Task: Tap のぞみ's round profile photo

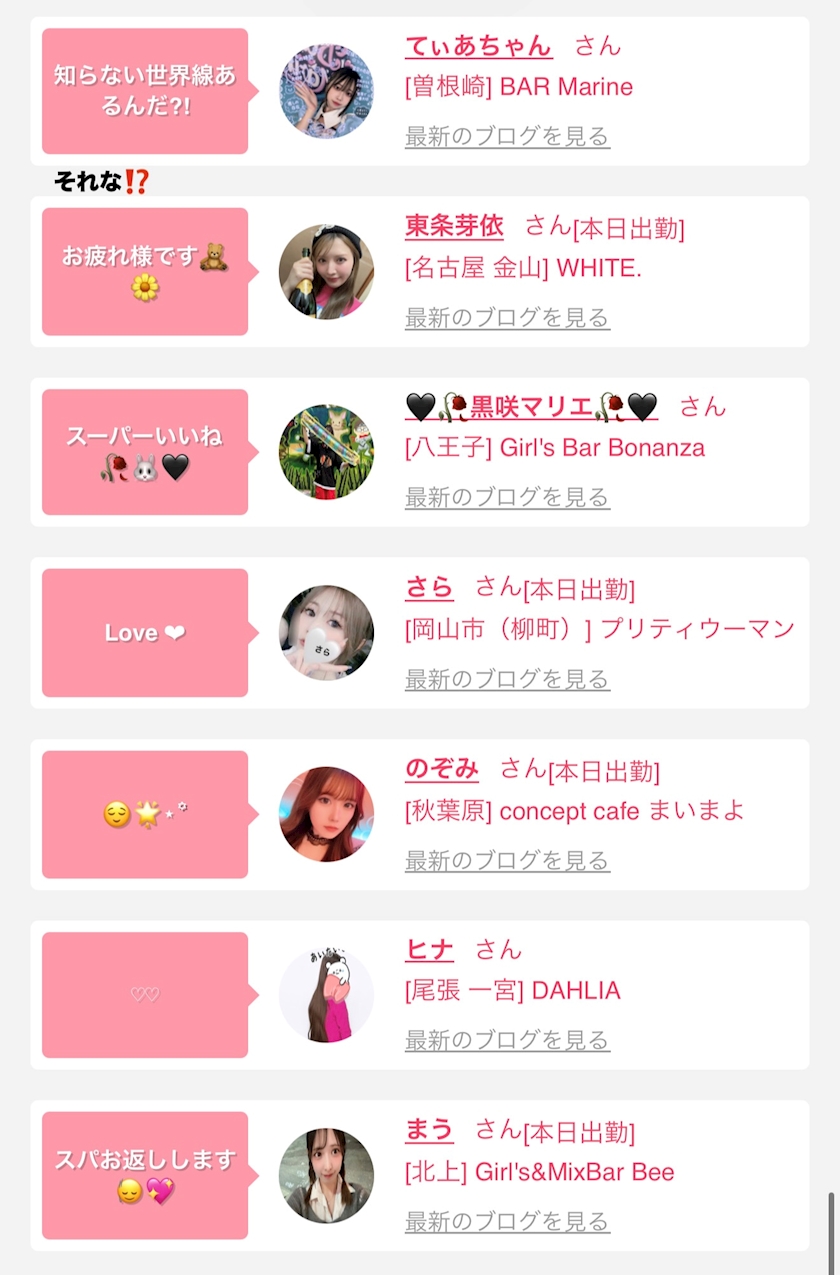Action: (x=326, y=814)
